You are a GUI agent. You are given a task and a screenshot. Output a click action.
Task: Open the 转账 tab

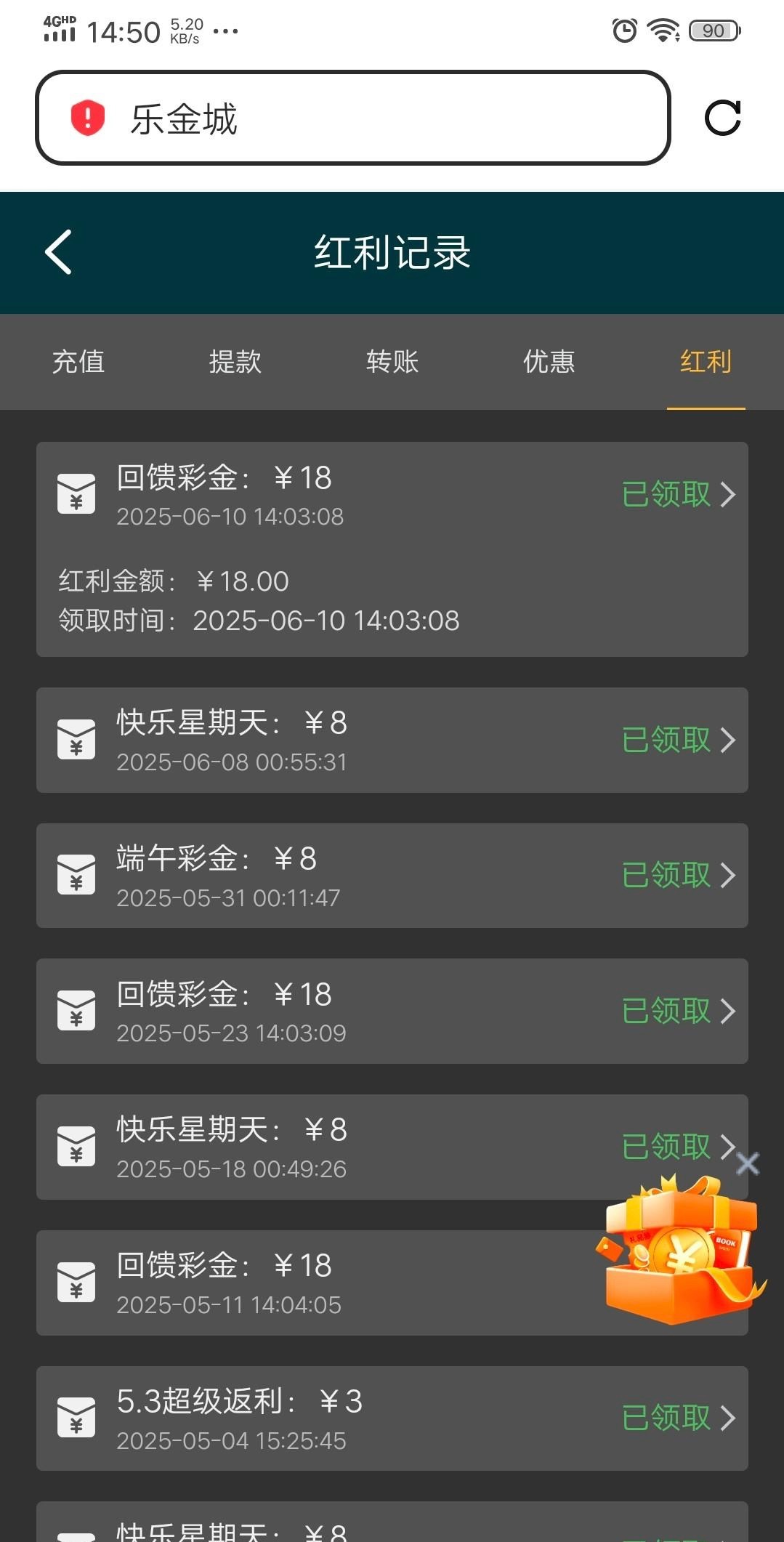coord(392,362)
